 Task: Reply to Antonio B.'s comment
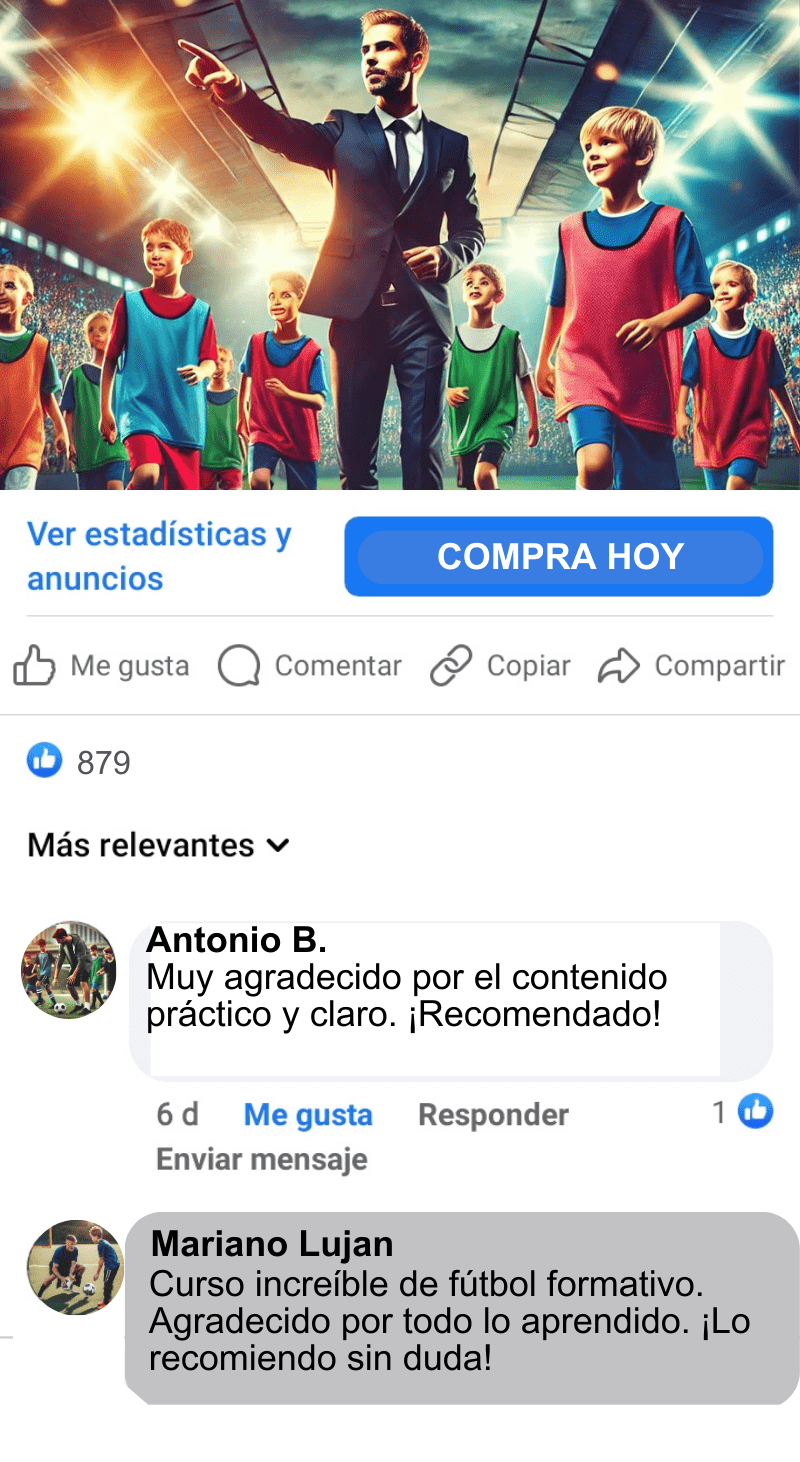pyautogui.click(x=493, y=1115)
